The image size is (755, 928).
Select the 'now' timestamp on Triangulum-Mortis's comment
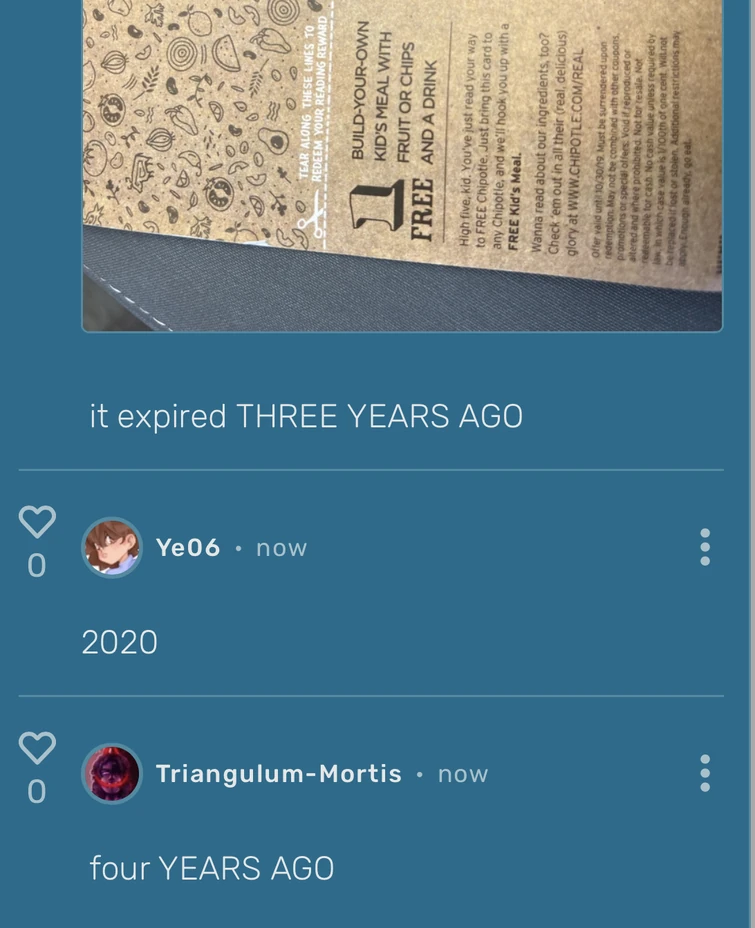pos(461,773)
